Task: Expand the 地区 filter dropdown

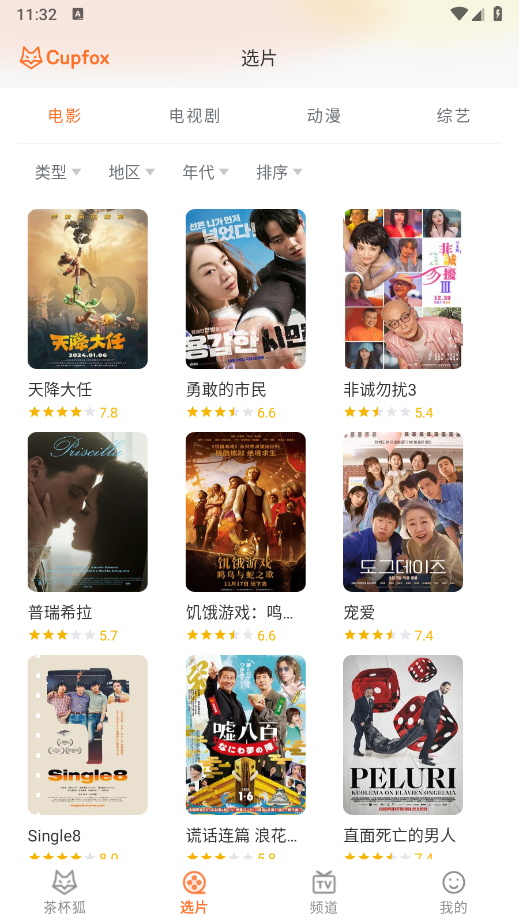Action: 131,172
